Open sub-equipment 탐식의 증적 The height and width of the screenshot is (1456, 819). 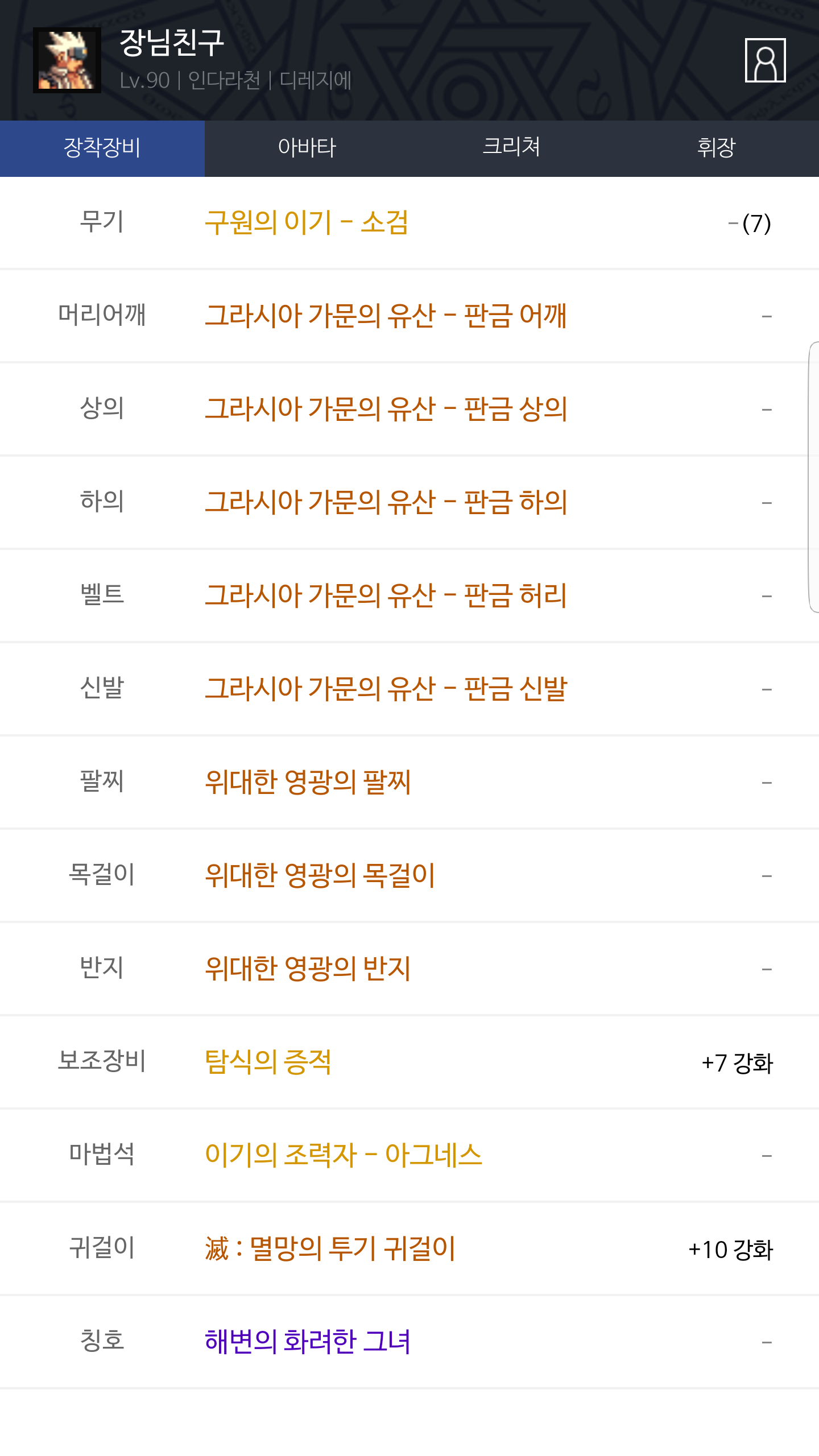tap(268, 1062)
